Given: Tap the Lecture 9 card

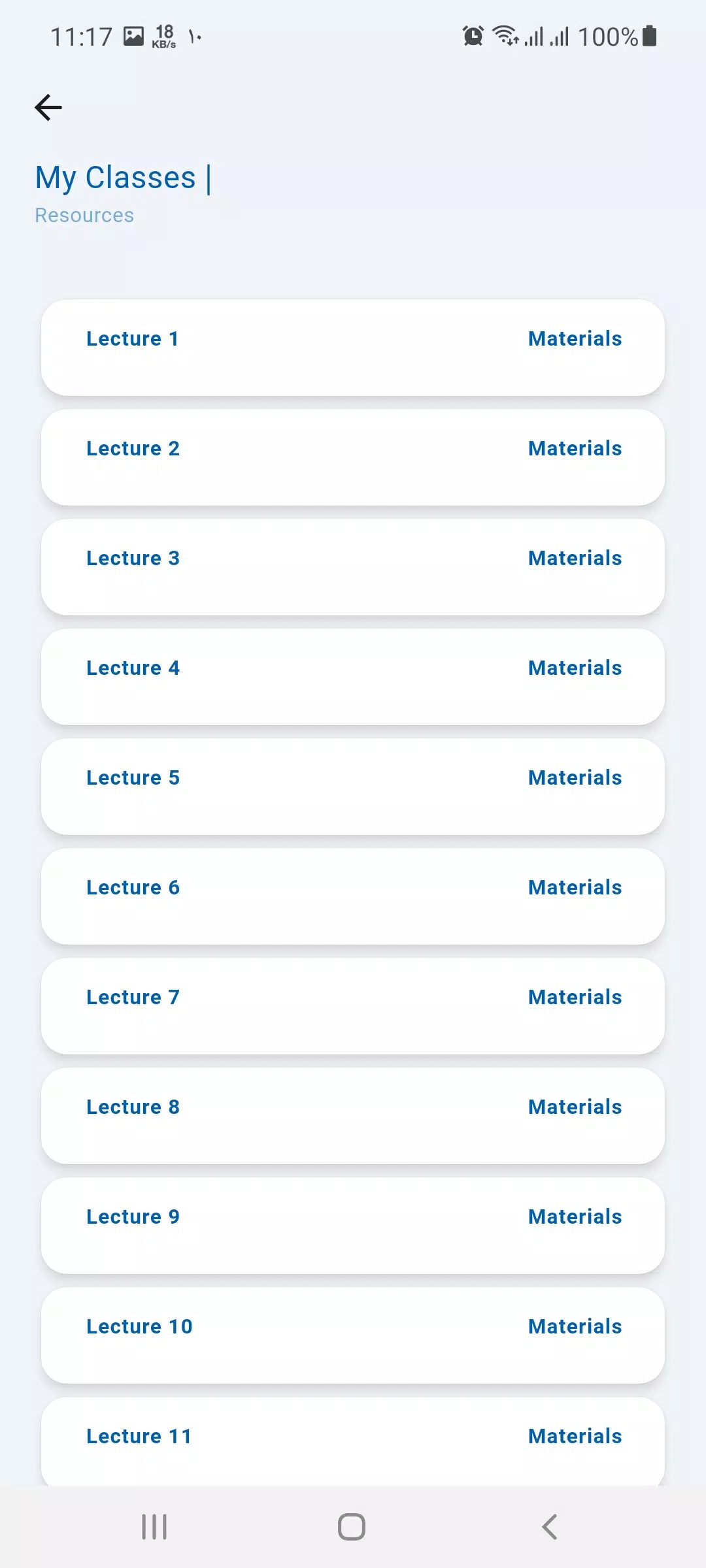Looking at the screenshot, I should 353,1226.
